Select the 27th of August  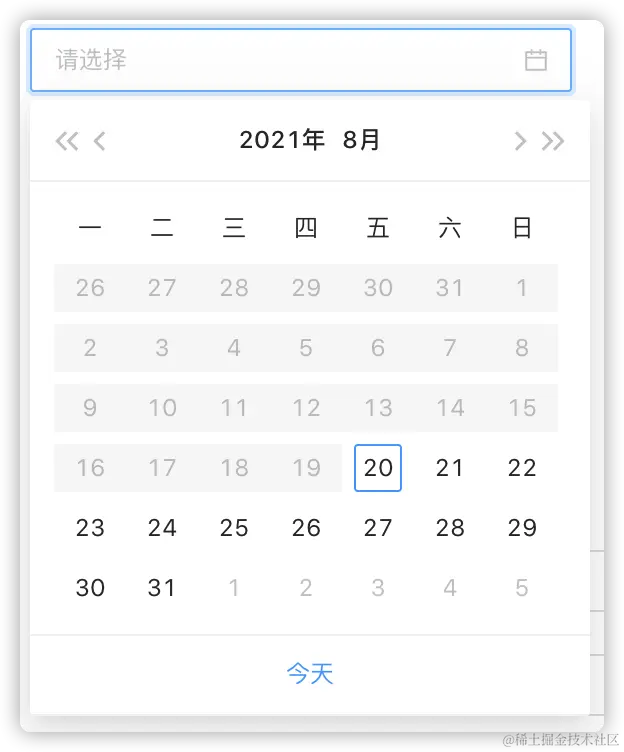click(x=378, y=528)
